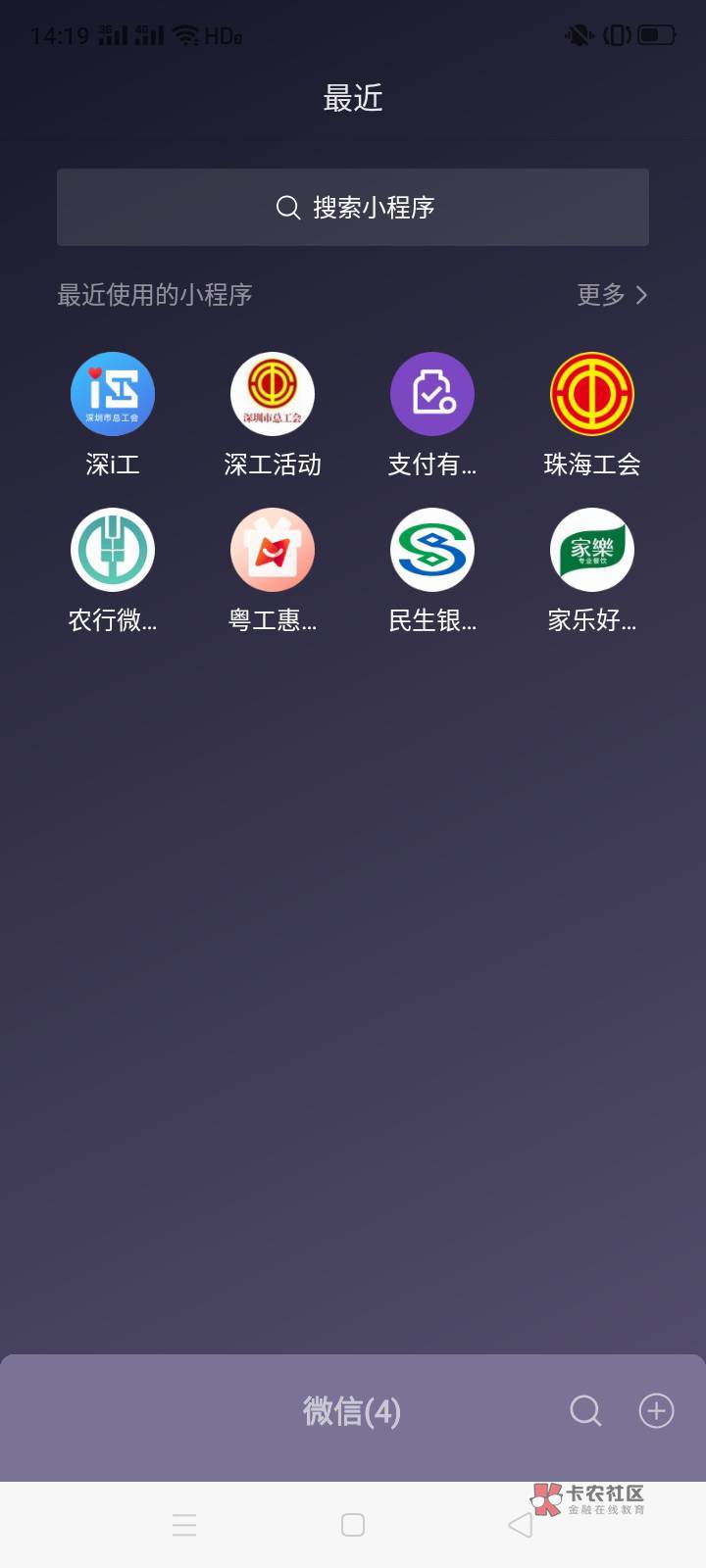Return to the 微信(4) chat list
706x1568 pixels.
point(351,1411)
